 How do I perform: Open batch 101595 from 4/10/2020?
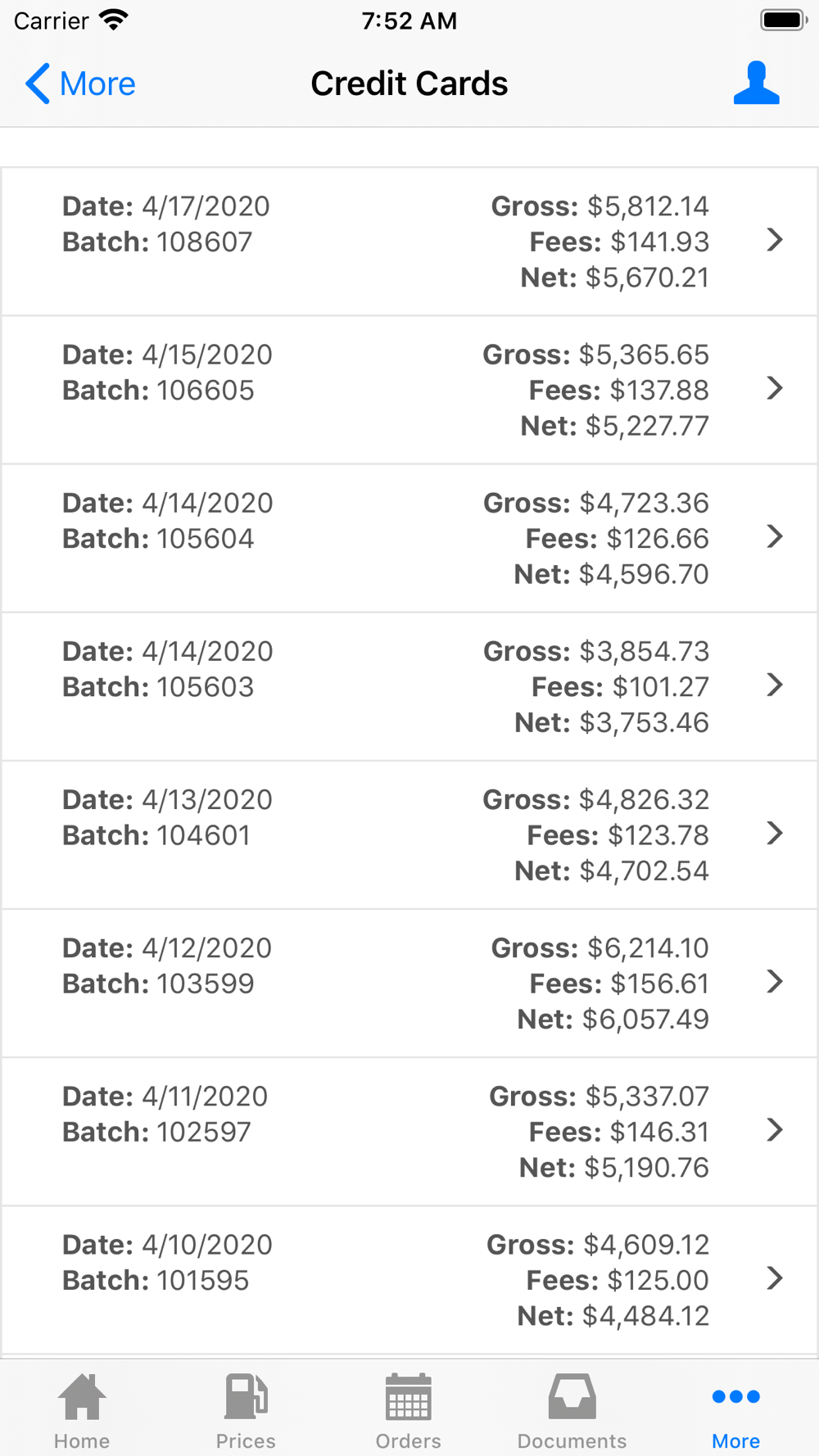coord(409,1279)
